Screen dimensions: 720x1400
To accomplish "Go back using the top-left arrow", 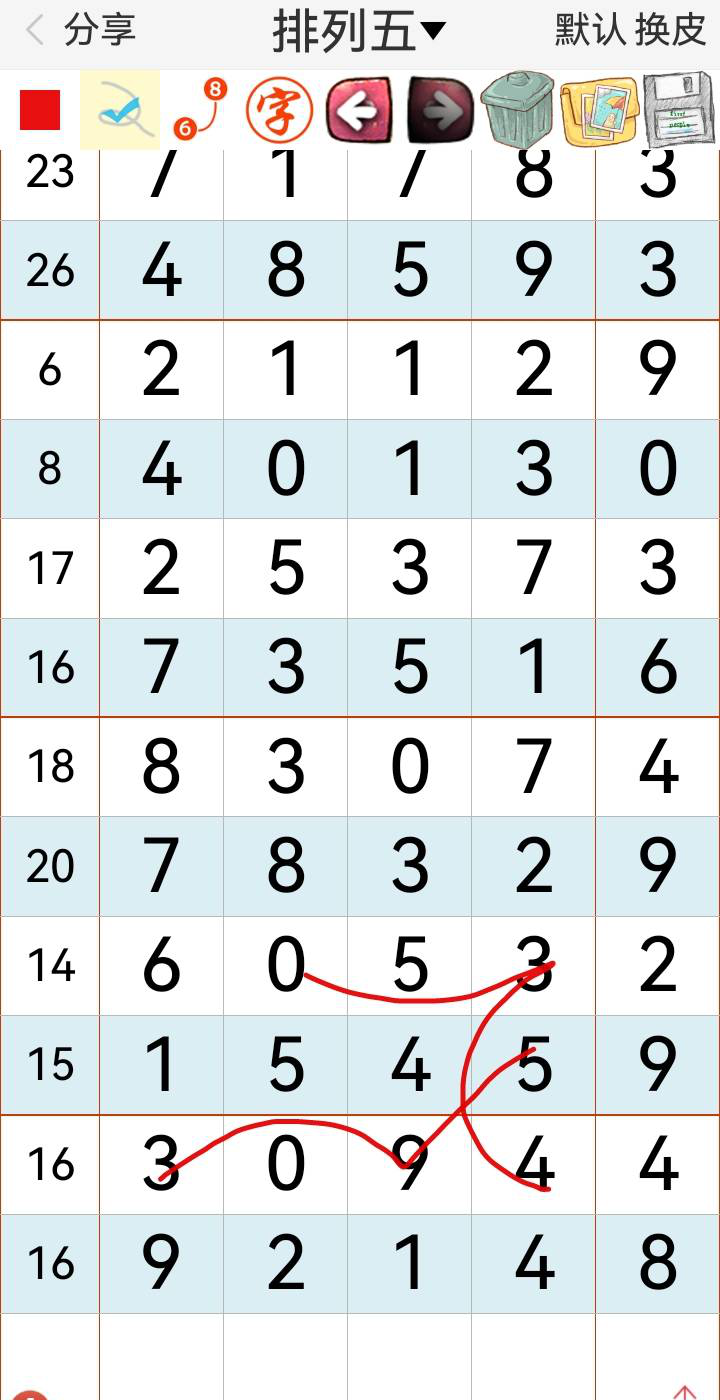I will [34, 31].
